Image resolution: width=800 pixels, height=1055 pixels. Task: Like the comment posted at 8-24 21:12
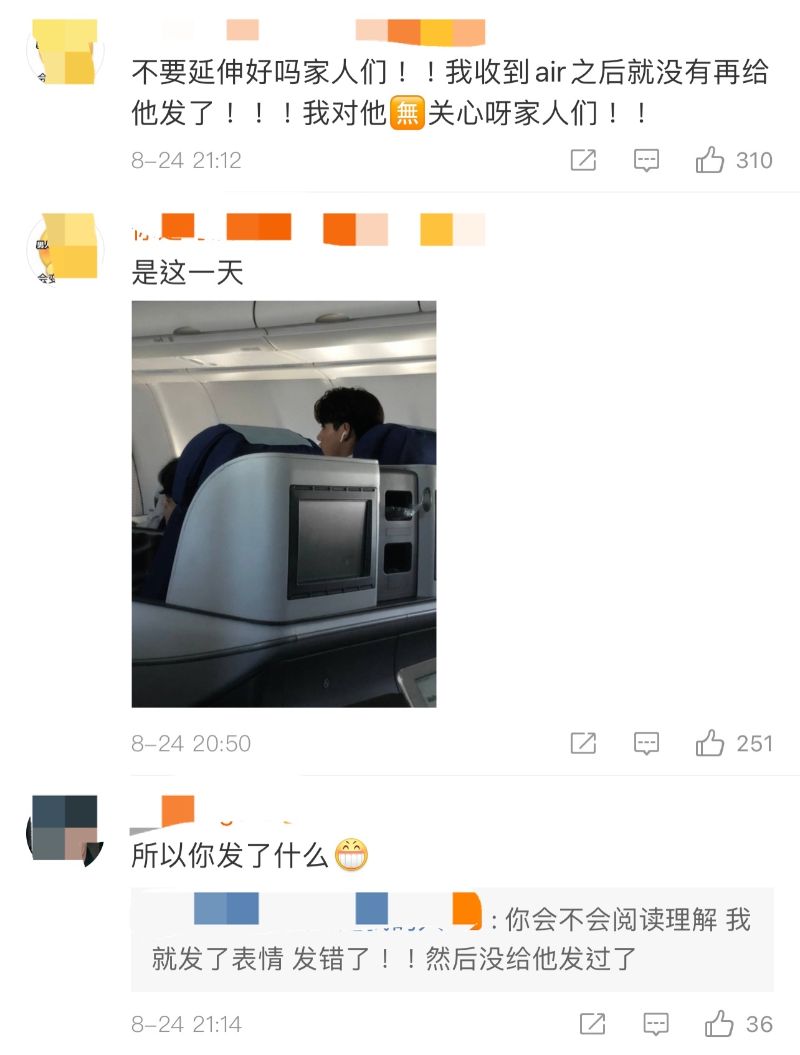[710, 160]
